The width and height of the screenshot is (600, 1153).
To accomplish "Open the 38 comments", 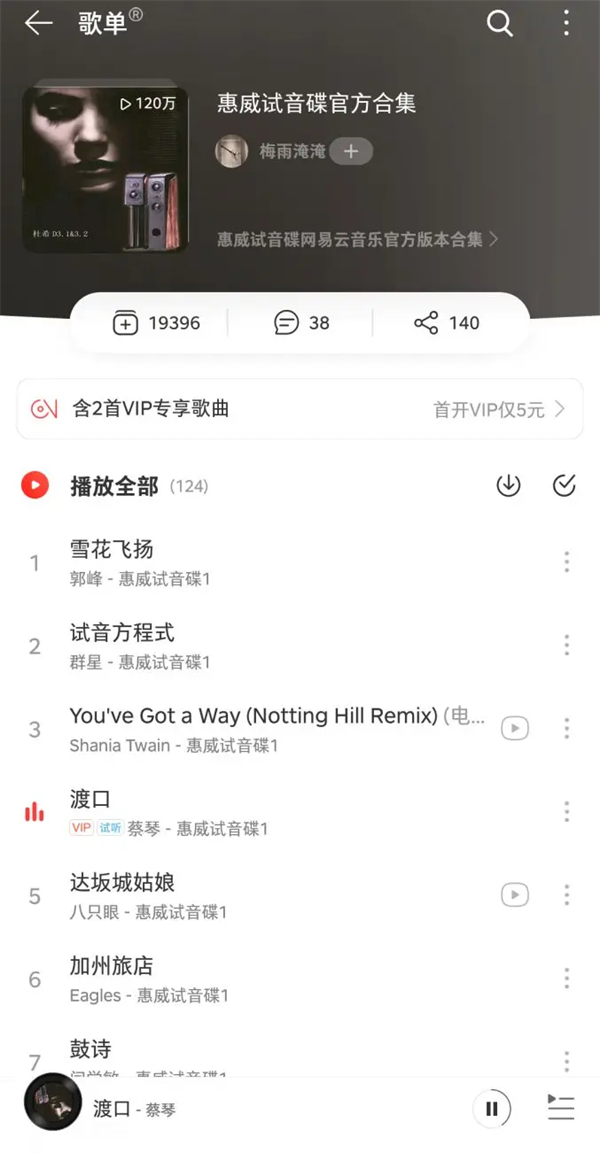I will (x=301, y=323).
